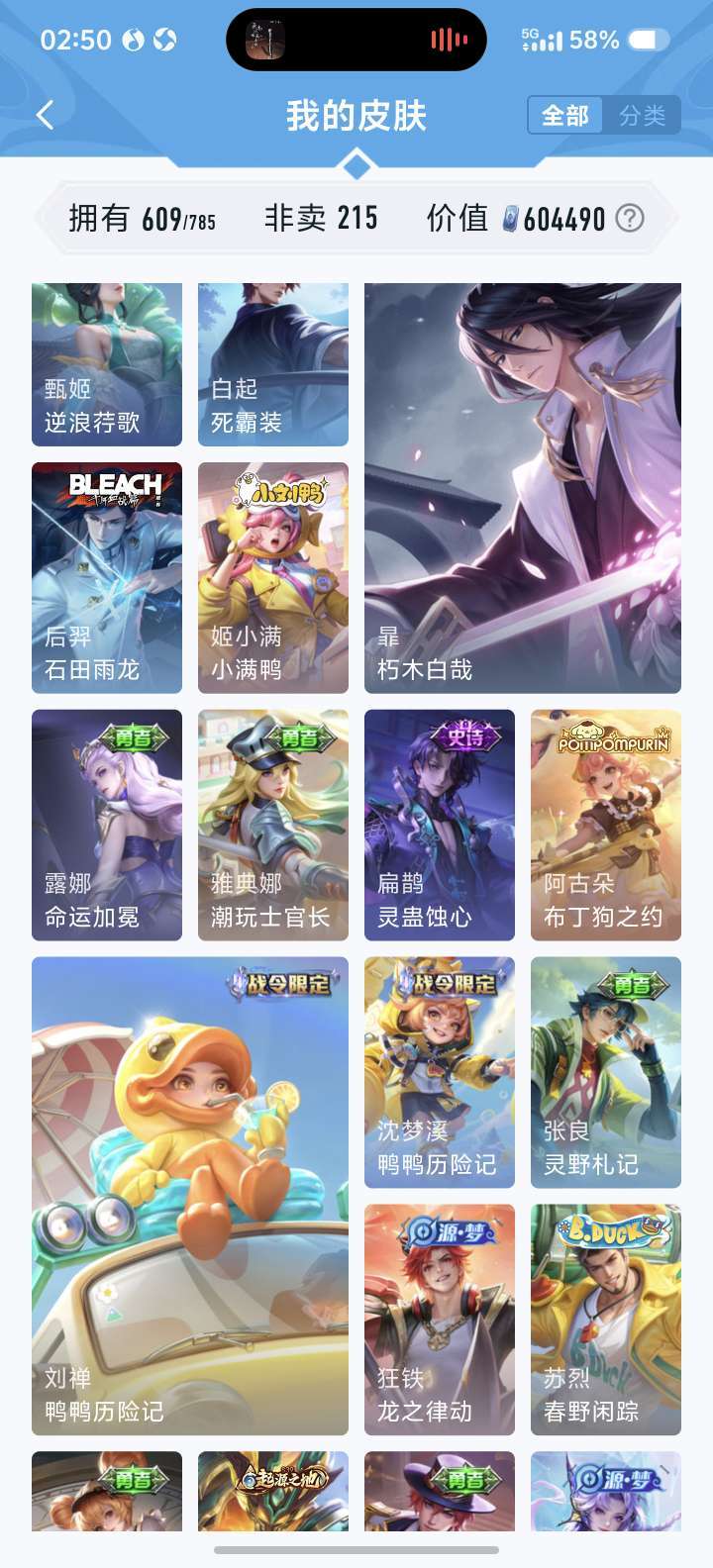This screenshot has width=713, height=1568.
Task: Open 阿古朵 布丁狗之约 skin
Action: pos(606,825)
